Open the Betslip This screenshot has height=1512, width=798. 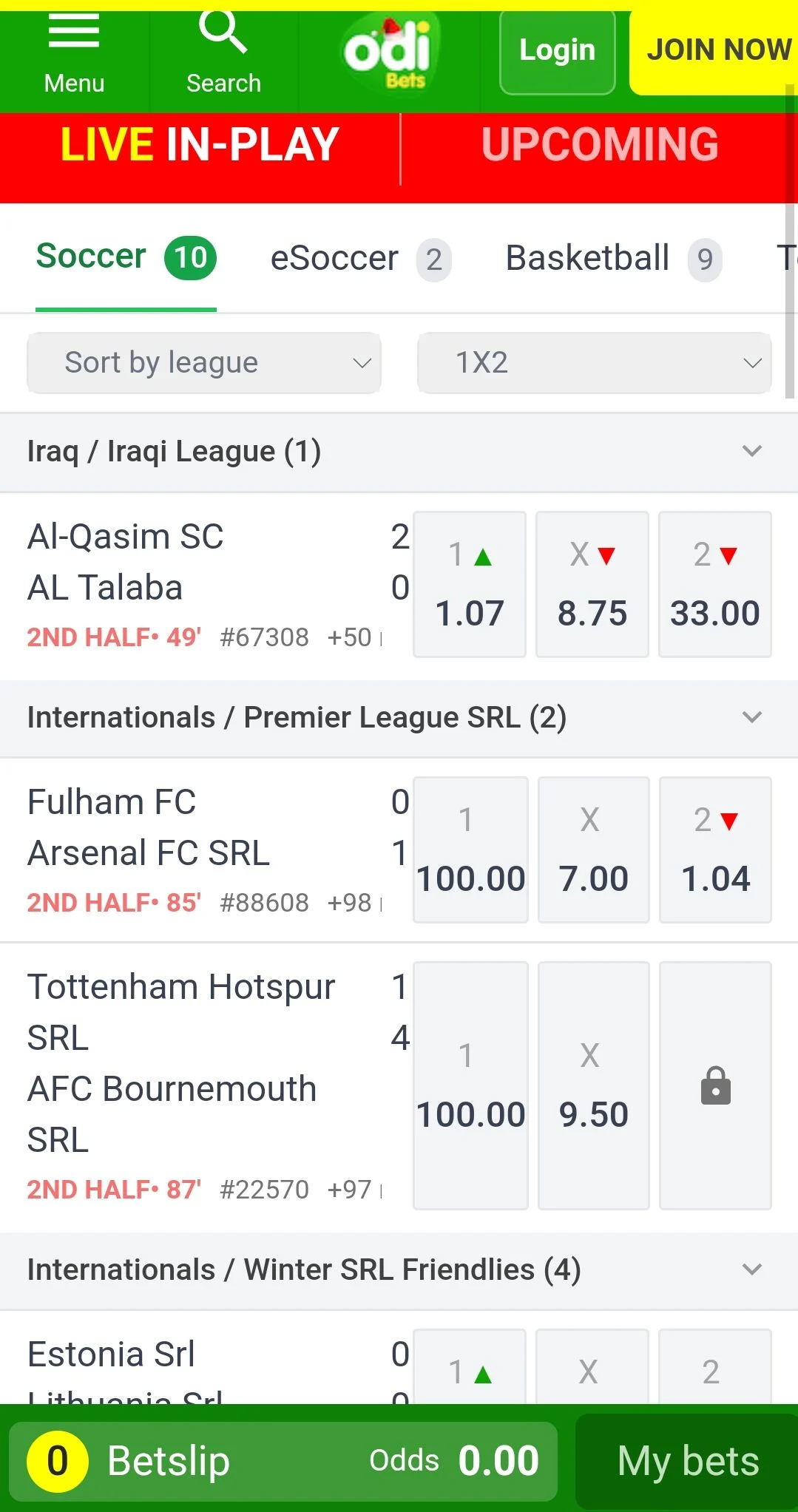(x=283, y=1461)
